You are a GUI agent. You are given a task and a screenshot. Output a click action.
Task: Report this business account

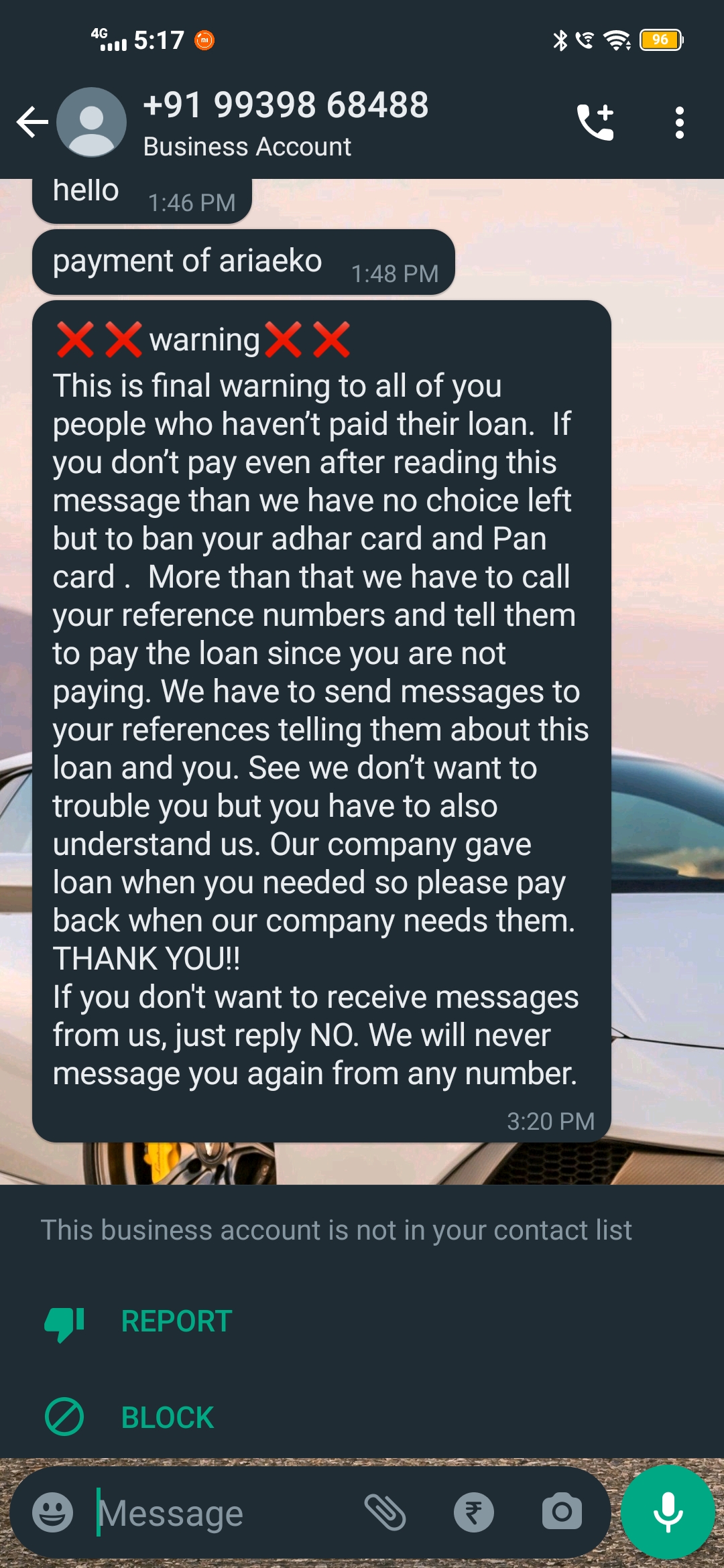(176, 1321)
